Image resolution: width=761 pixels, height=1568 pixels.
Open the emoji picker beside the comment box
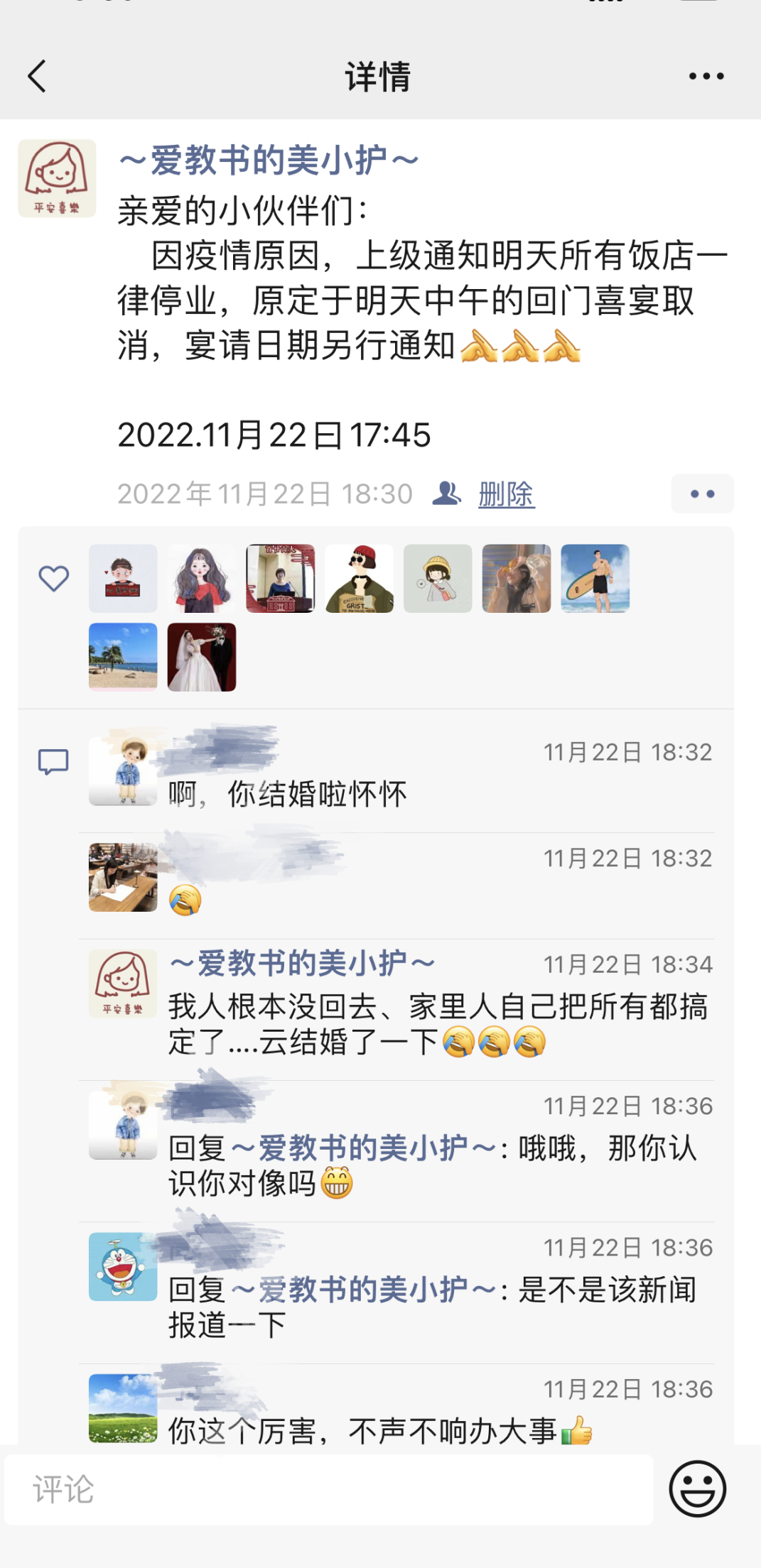697,1489
